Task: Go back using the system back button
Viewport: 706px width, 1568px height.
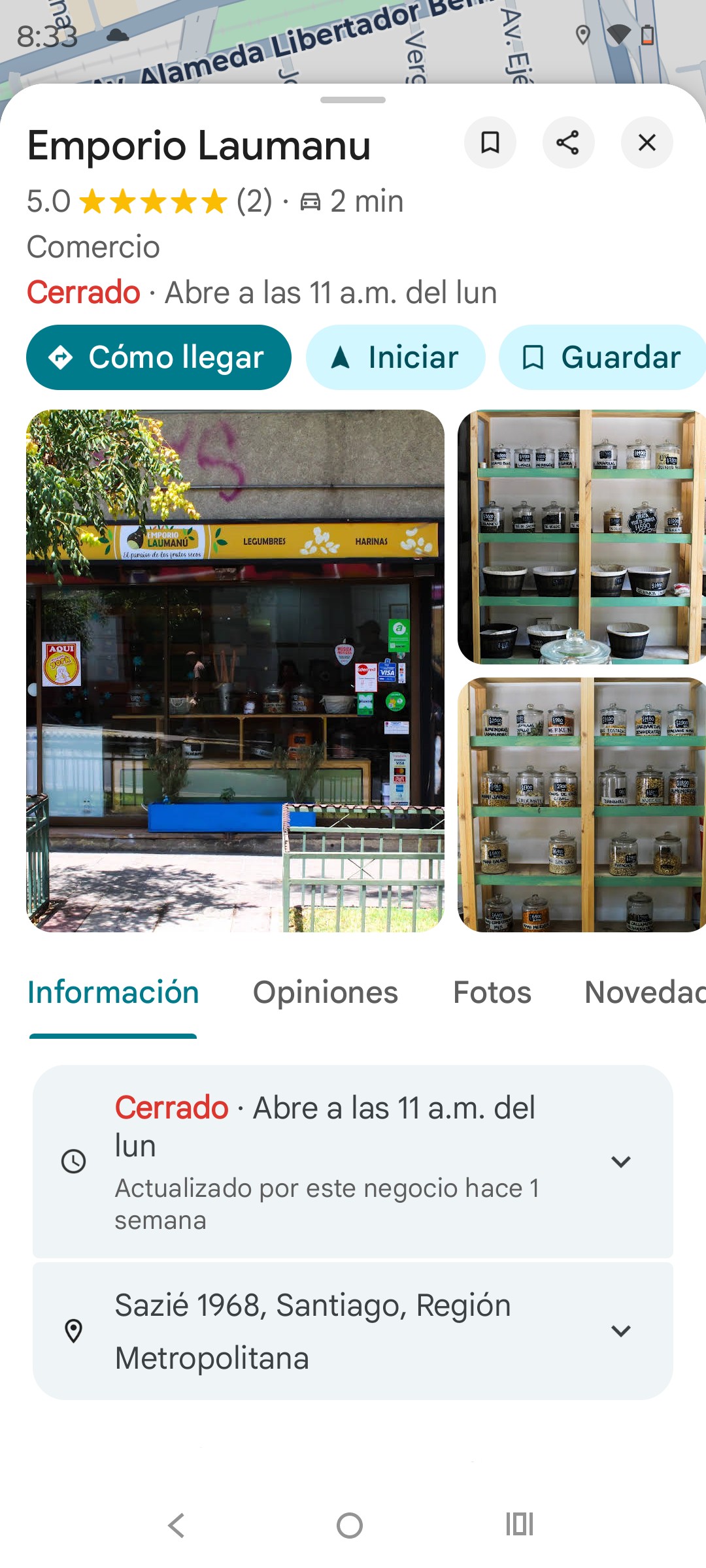Action: 176,1526
